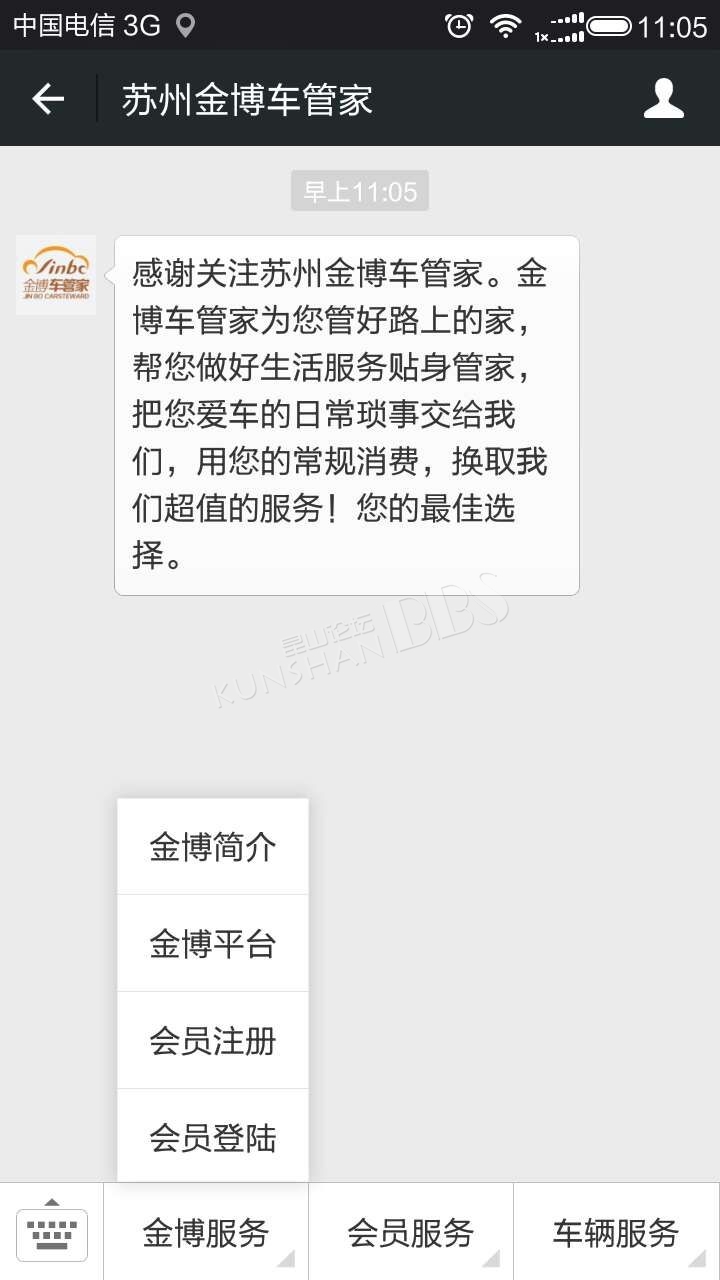Open 金博平台 menu item
The height and width of the screenshot is (1280, 720).
pyautogui.click(x=213, y=944)
